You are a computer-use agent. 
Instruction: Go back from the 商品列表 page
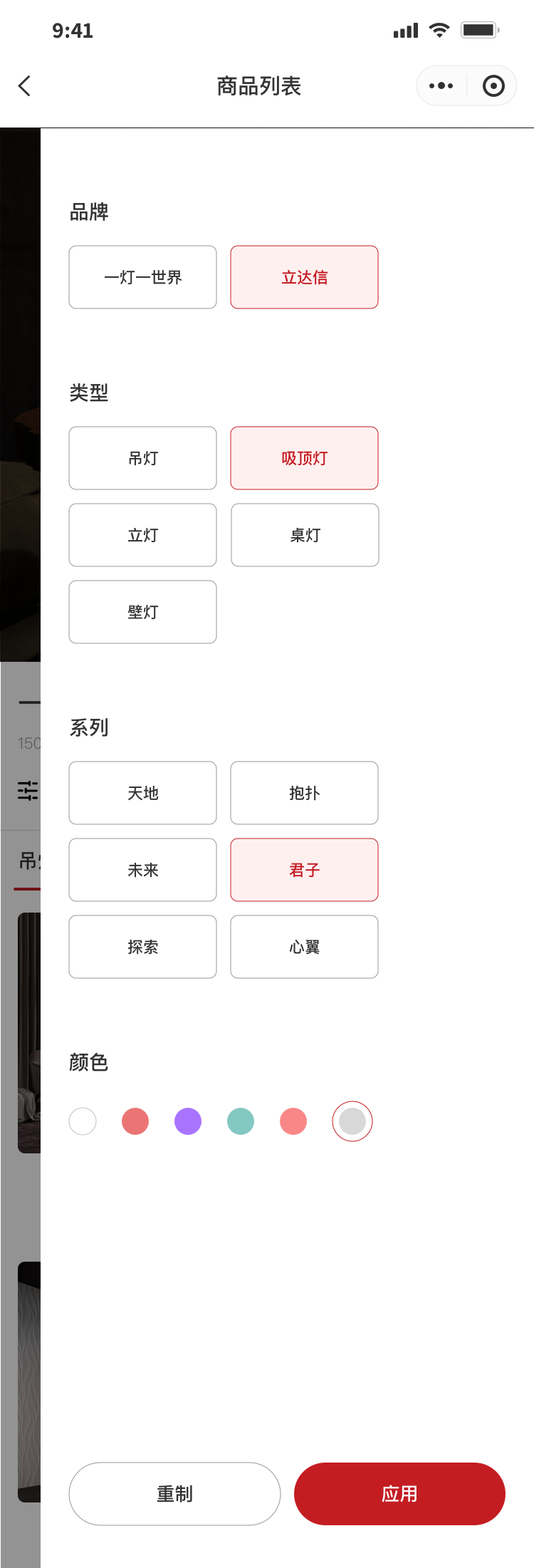(x=25, y=86)
